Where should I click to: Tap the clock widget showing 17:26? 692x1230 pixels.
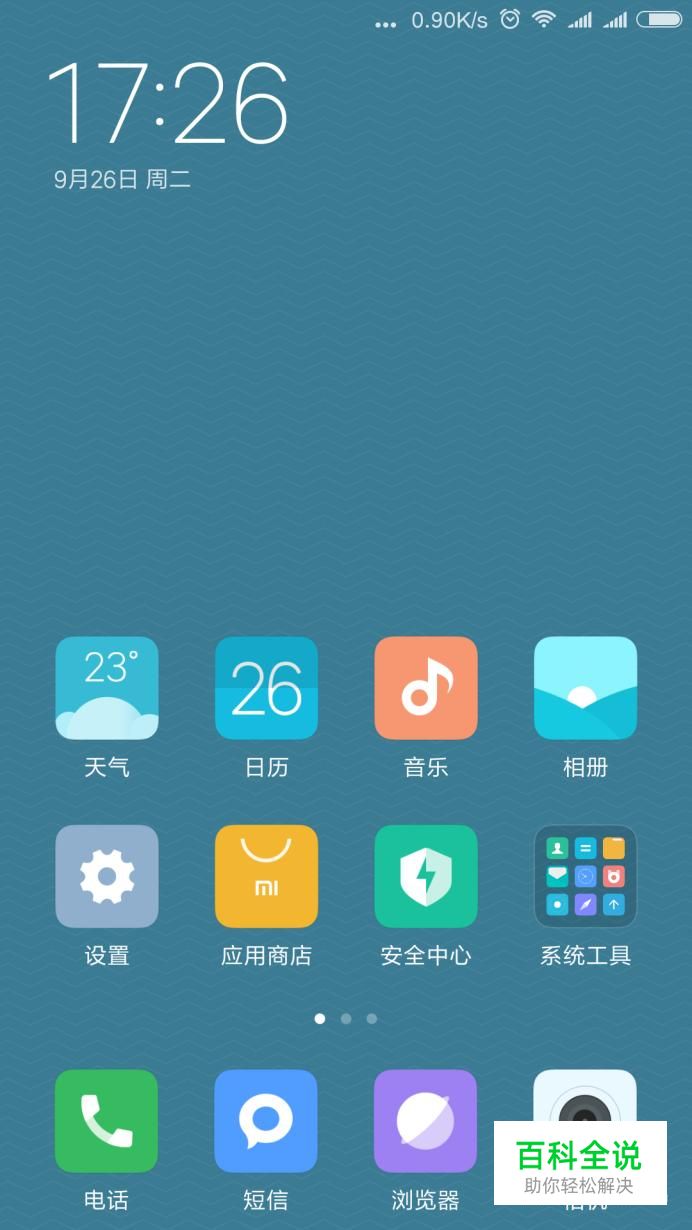[x=167, y=103]
